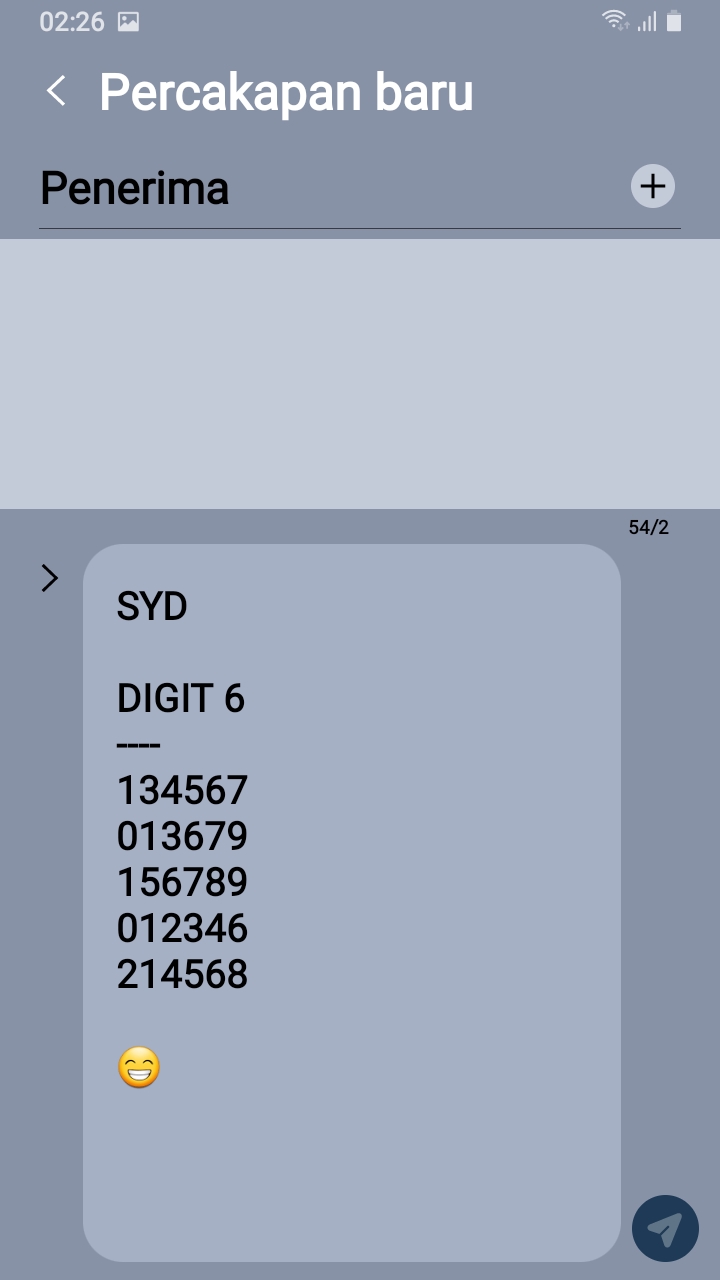The width and height of the screenshot is (720, 1280).
Task: Expand attachment options with the chevron
Action: tap(49, 578)
